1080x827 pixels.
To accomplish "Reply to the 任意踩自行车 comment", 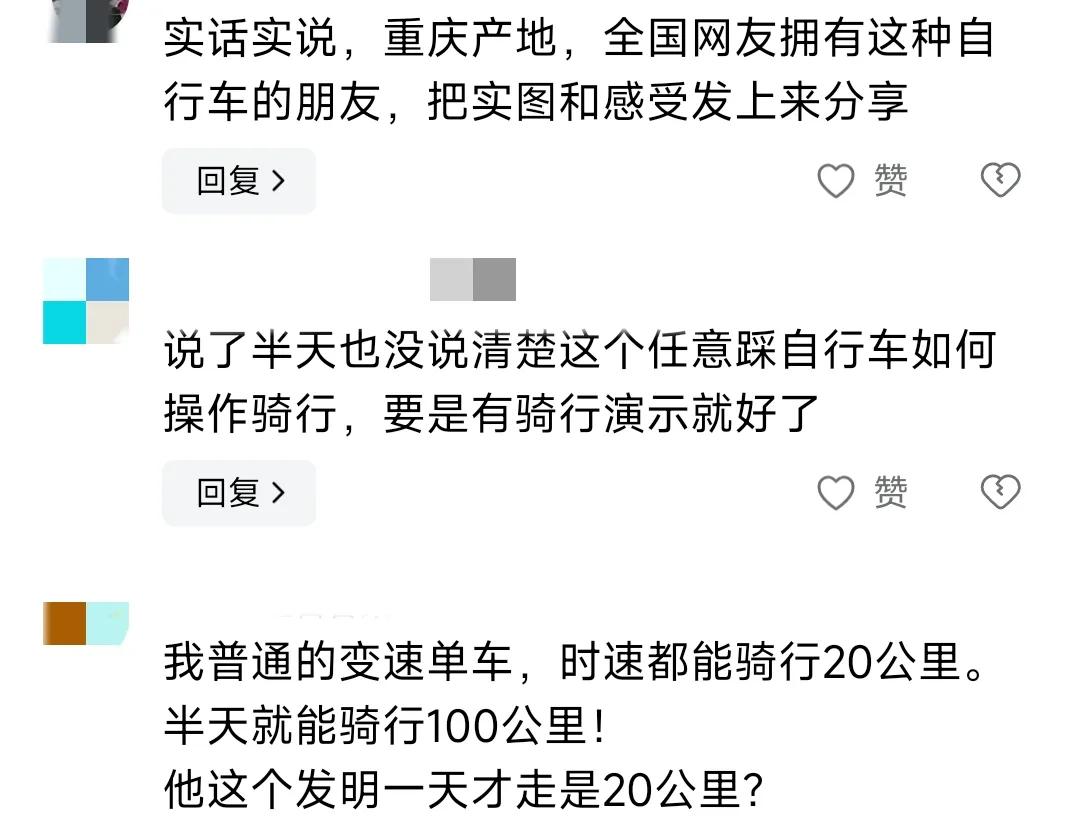I will click(x=239, y=493).
